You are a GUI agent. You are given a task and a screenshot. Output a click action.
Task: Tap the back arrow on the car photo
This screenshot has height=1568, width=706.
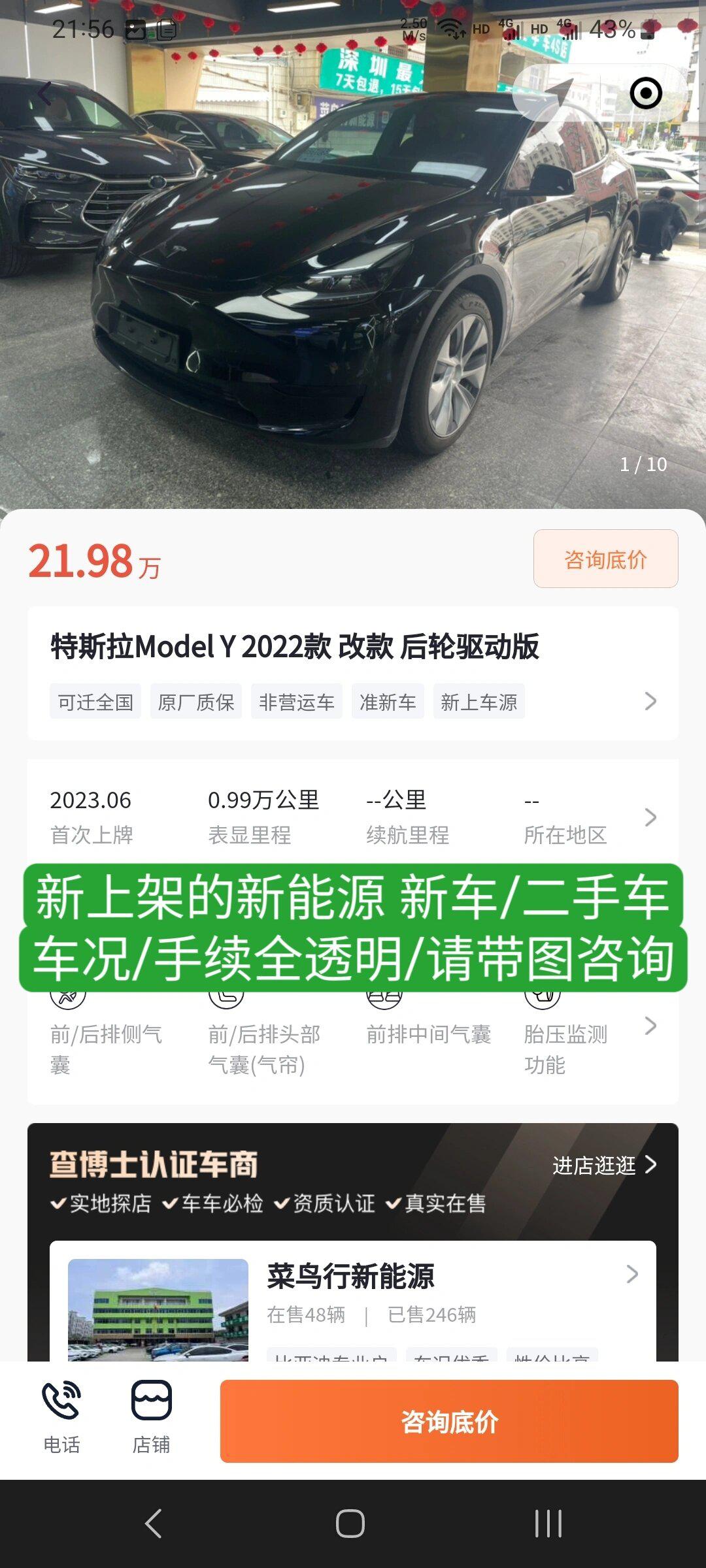tap(43, 93)
